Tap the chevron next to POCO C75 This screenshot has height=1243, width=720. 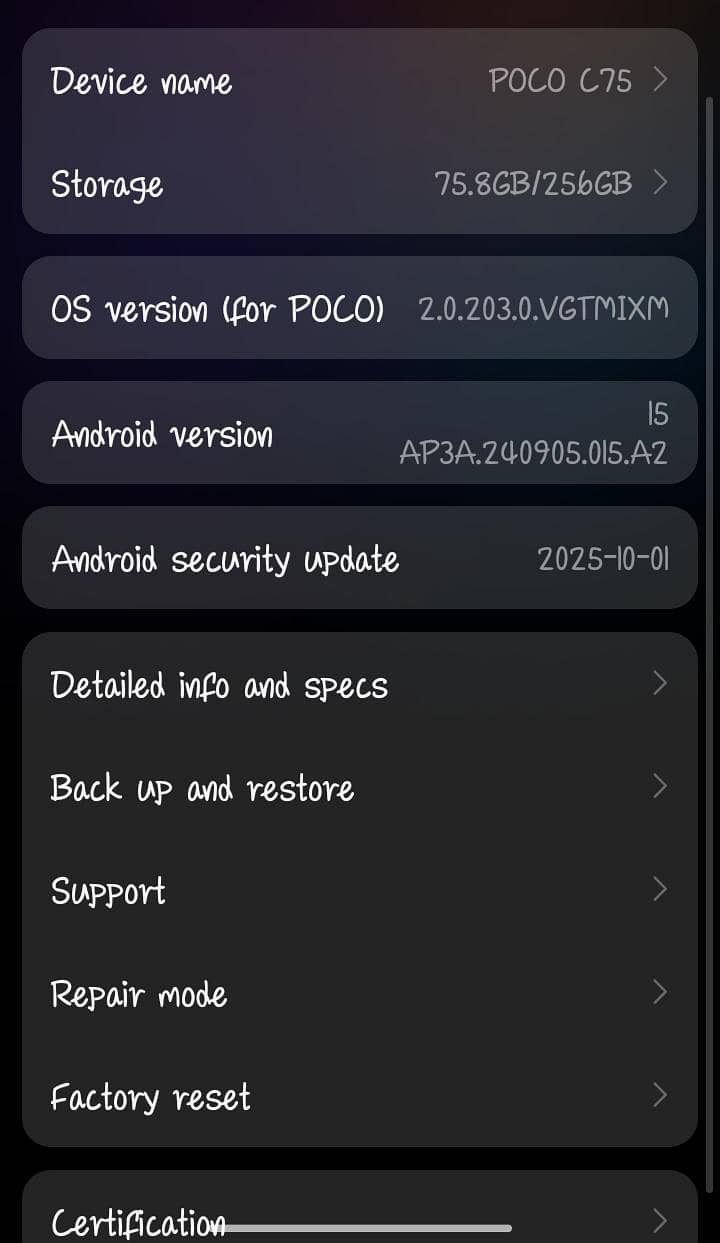click(661, 82)
